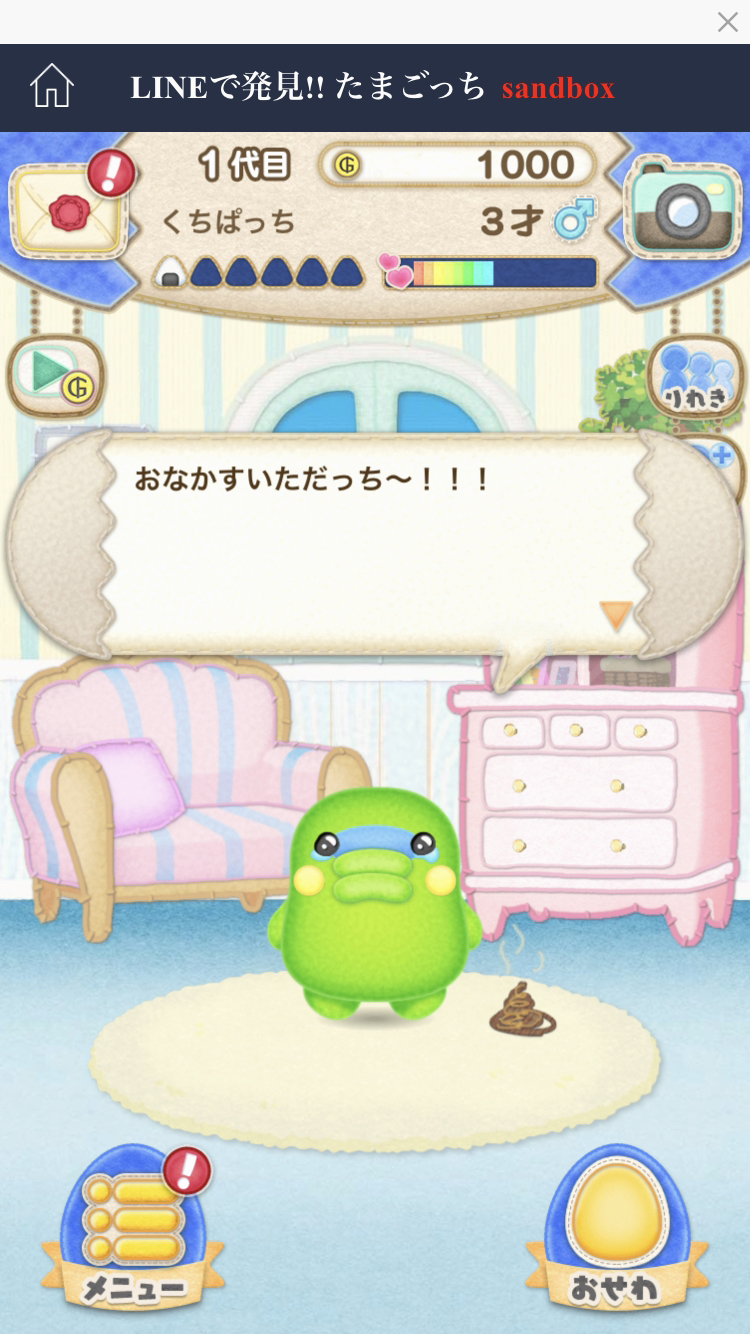Image resolution: width=750 pixels, height=1334 pixels.
Task: Close the game window
Action: click(x=727, y=22)
